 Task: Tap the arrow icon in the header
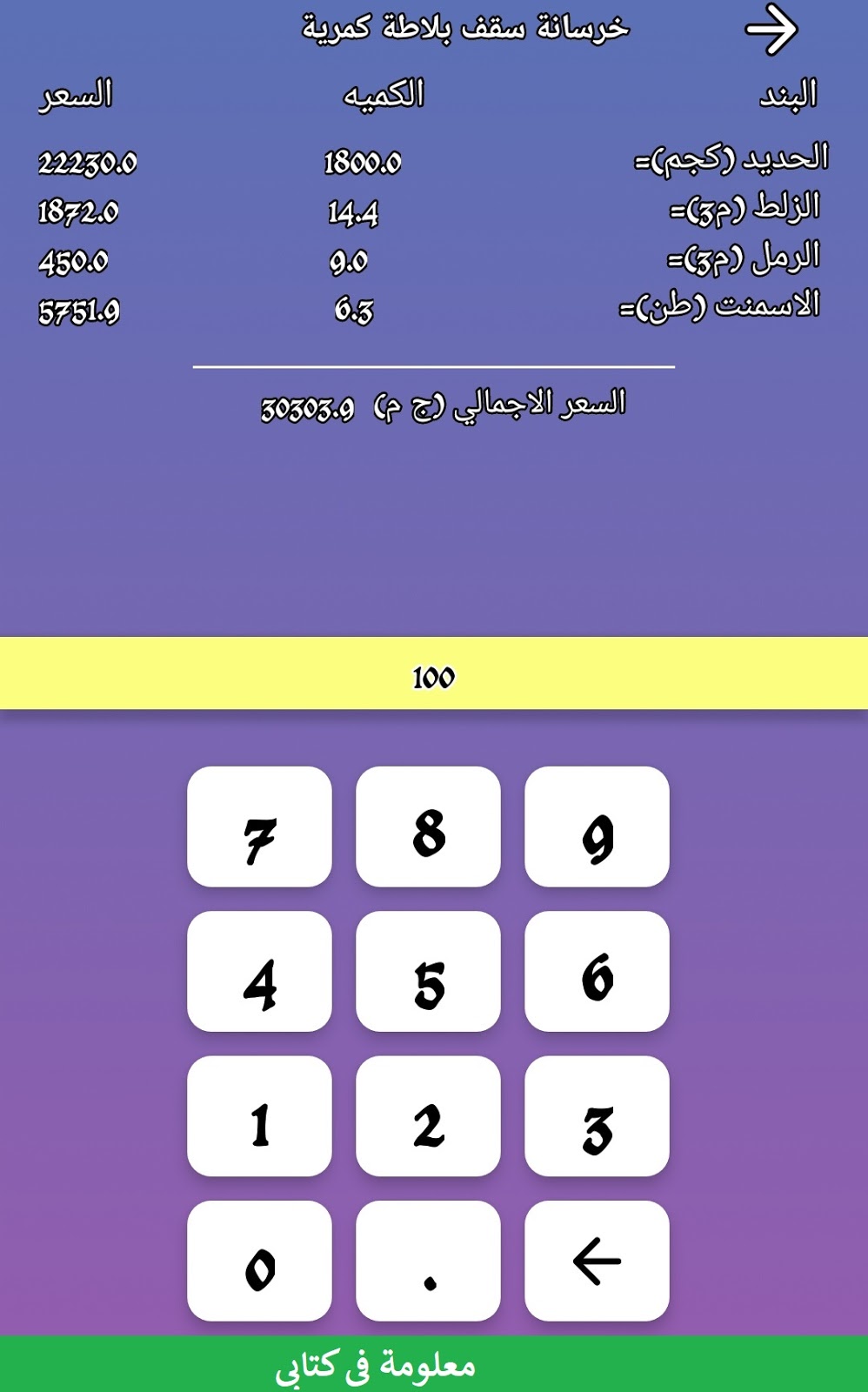771,30
